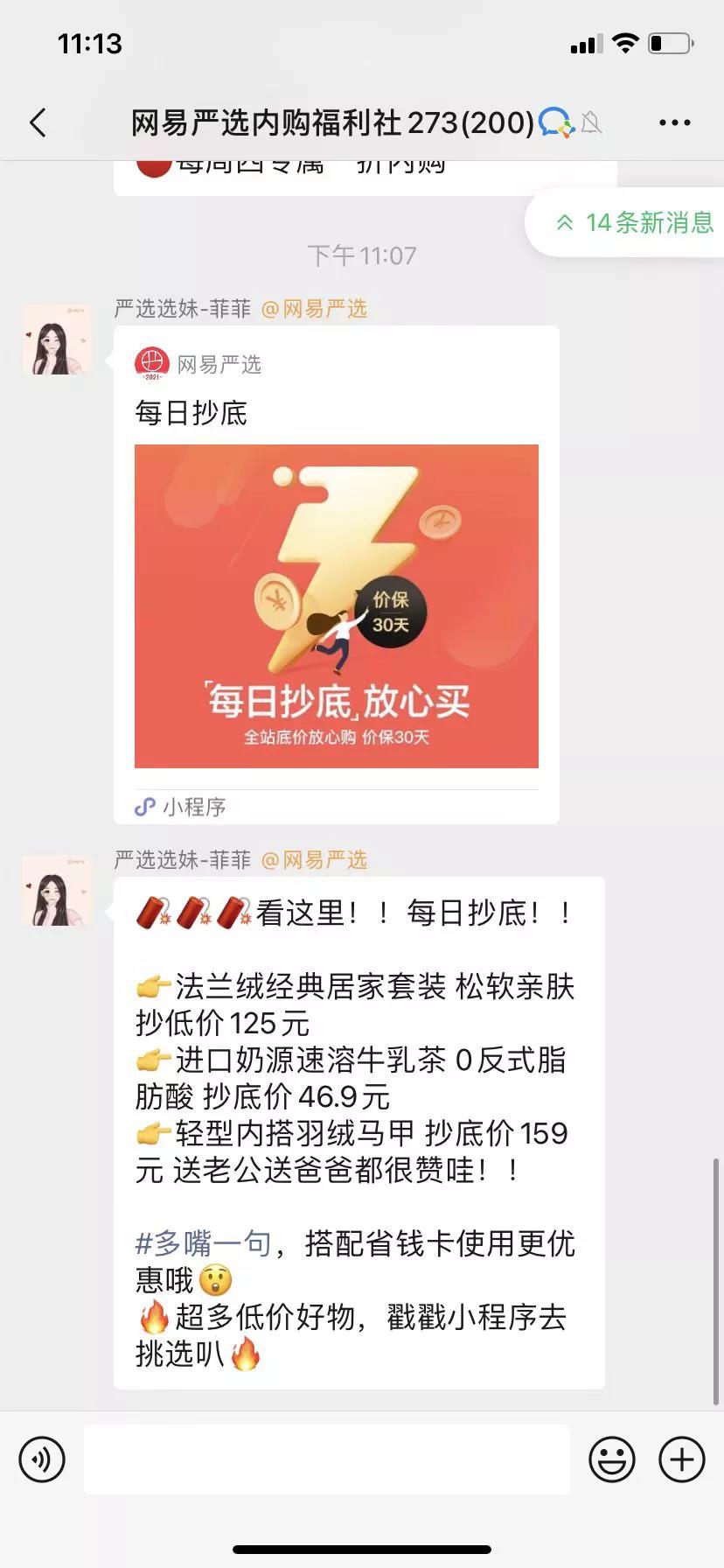The image size is (724, 1568).
Task: Jump to the 14 new messages
Action: coord(635,223)
